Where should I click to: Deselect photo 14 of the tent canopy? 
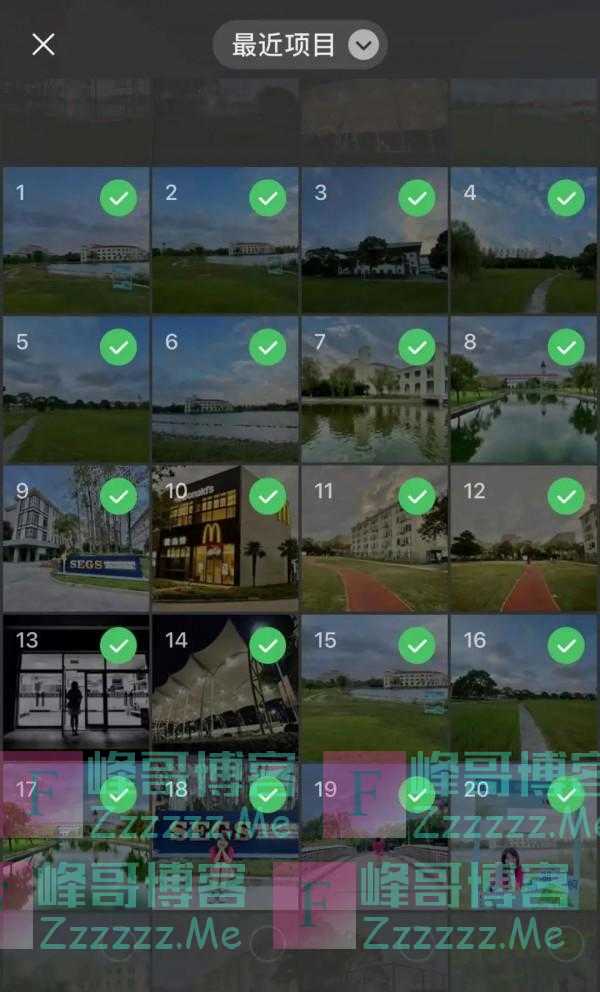pos(267,646)
